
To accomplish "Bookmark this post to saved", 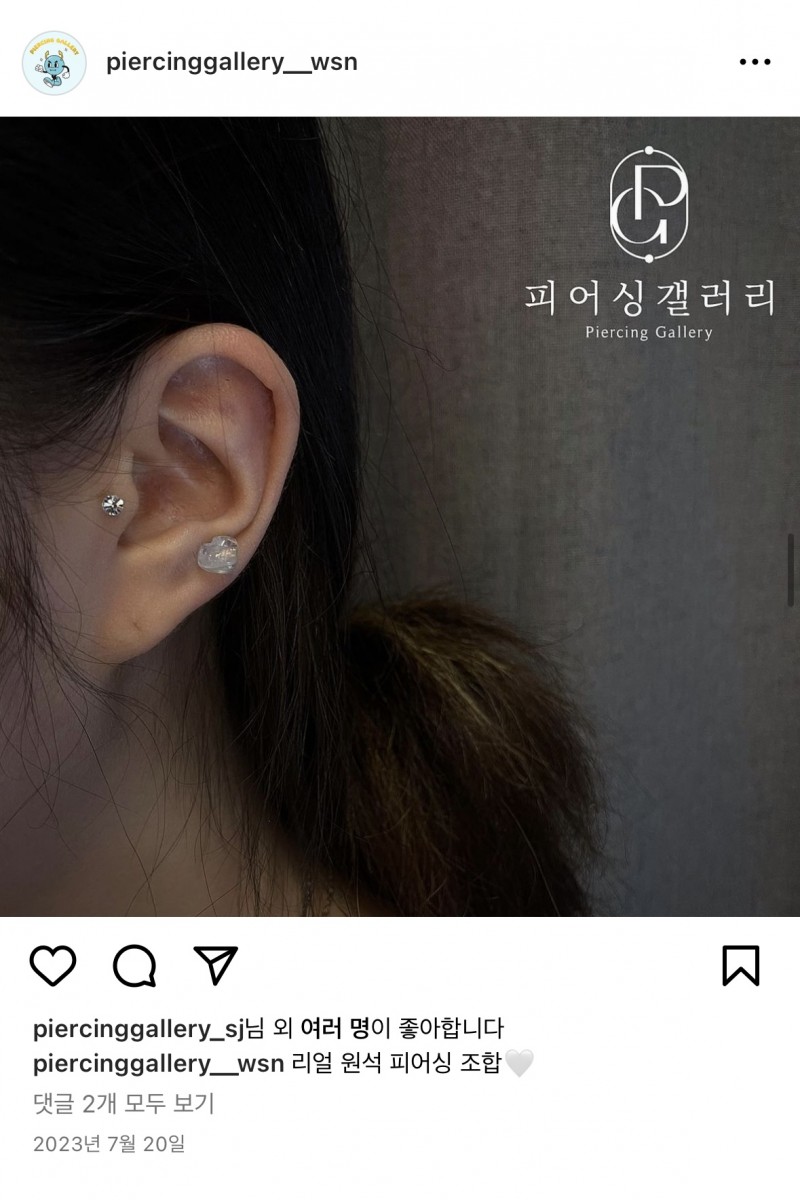I will click(741, 966).
